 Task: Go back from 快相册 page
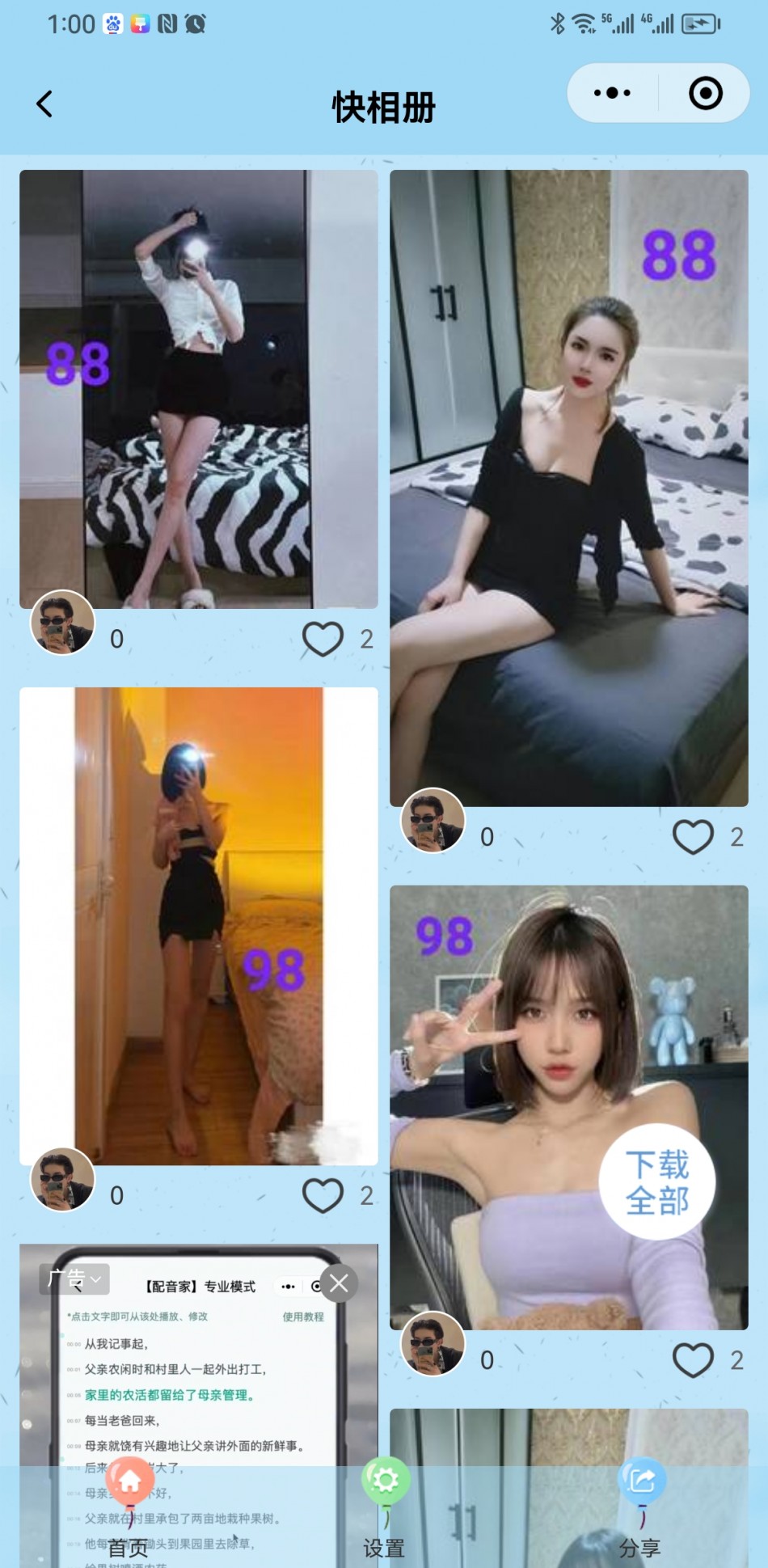pos(44,104)
